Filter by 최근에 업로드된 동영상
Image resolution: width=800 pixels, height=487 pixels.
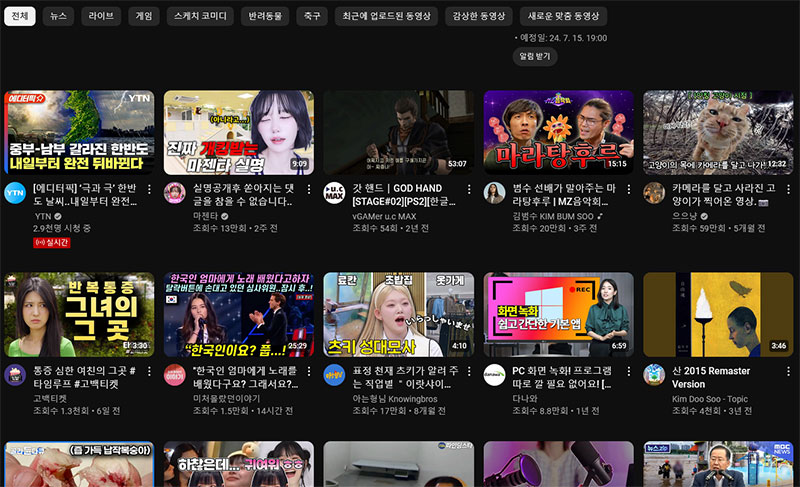pyautogui.click(x=385, y=16)
